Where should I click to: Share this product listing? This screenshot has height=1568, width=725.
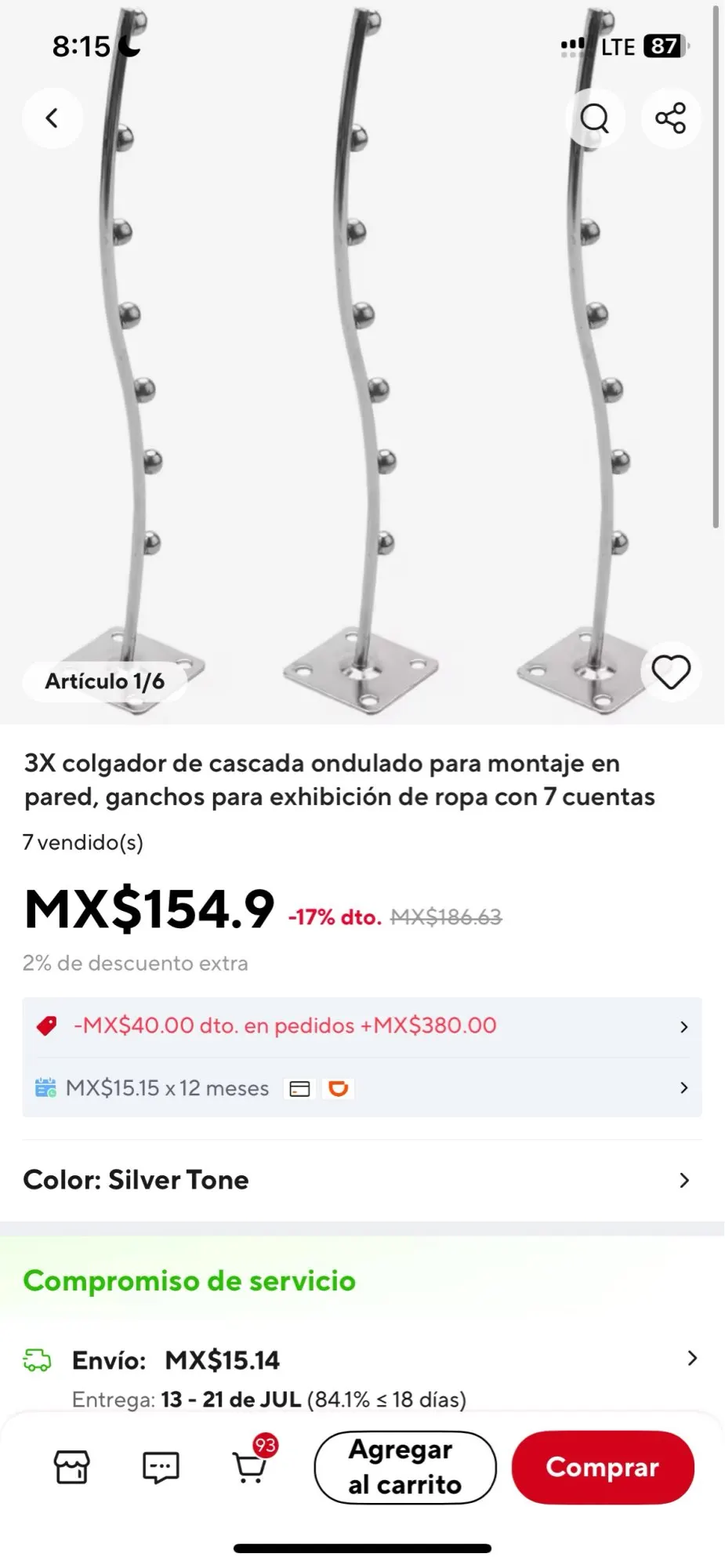coord(670,118)
